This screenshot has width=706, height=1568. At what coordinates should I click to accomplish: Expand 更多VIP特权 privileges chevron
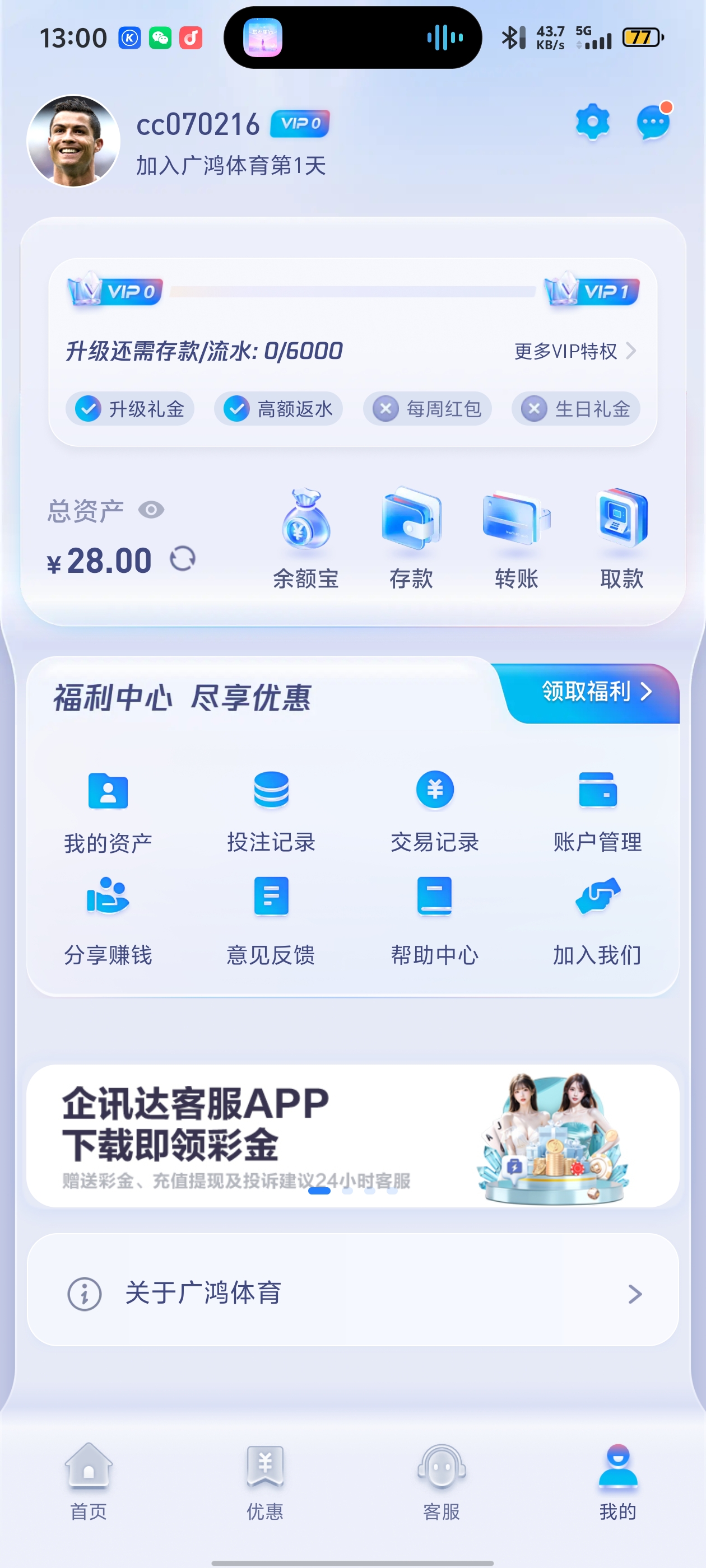click(x=632, y=351)
